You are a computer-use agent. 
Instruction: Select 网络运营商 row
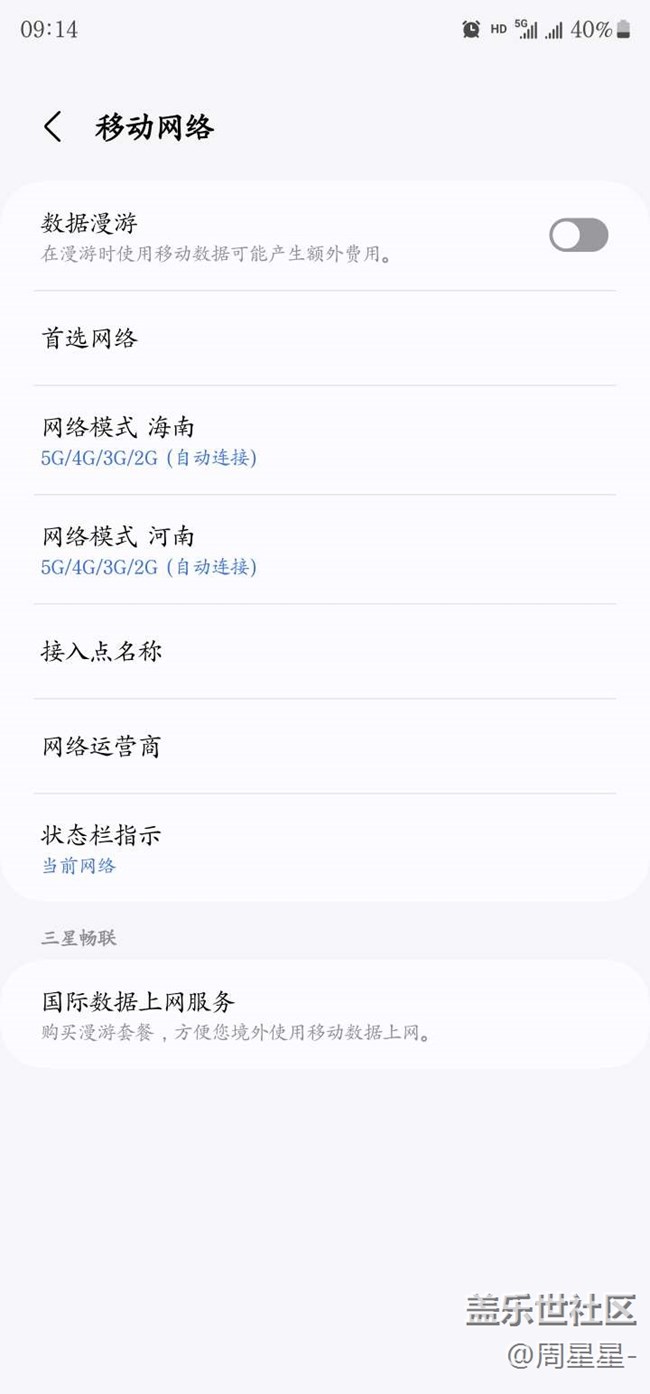[324, 746]
